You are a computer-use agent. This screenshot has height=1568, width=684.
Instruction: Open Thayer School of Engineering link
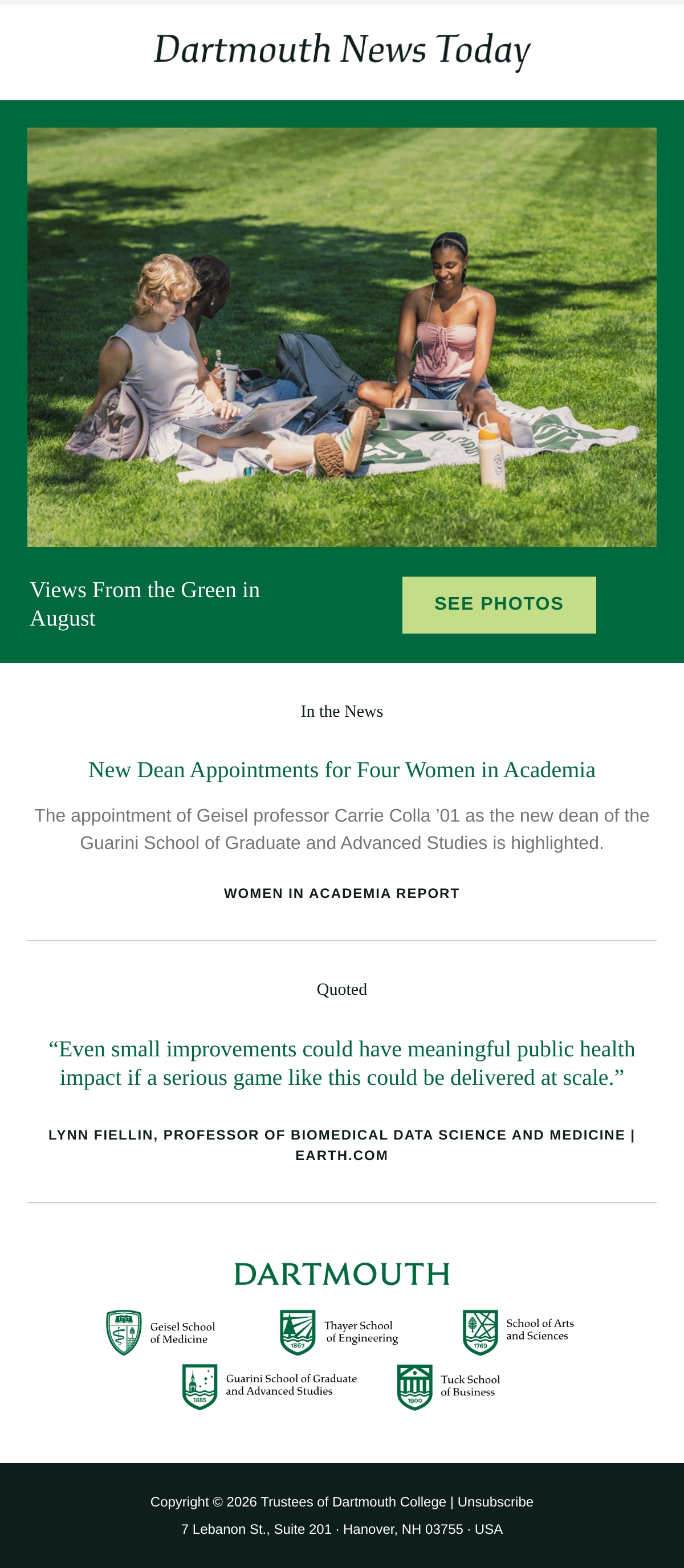339,1332
